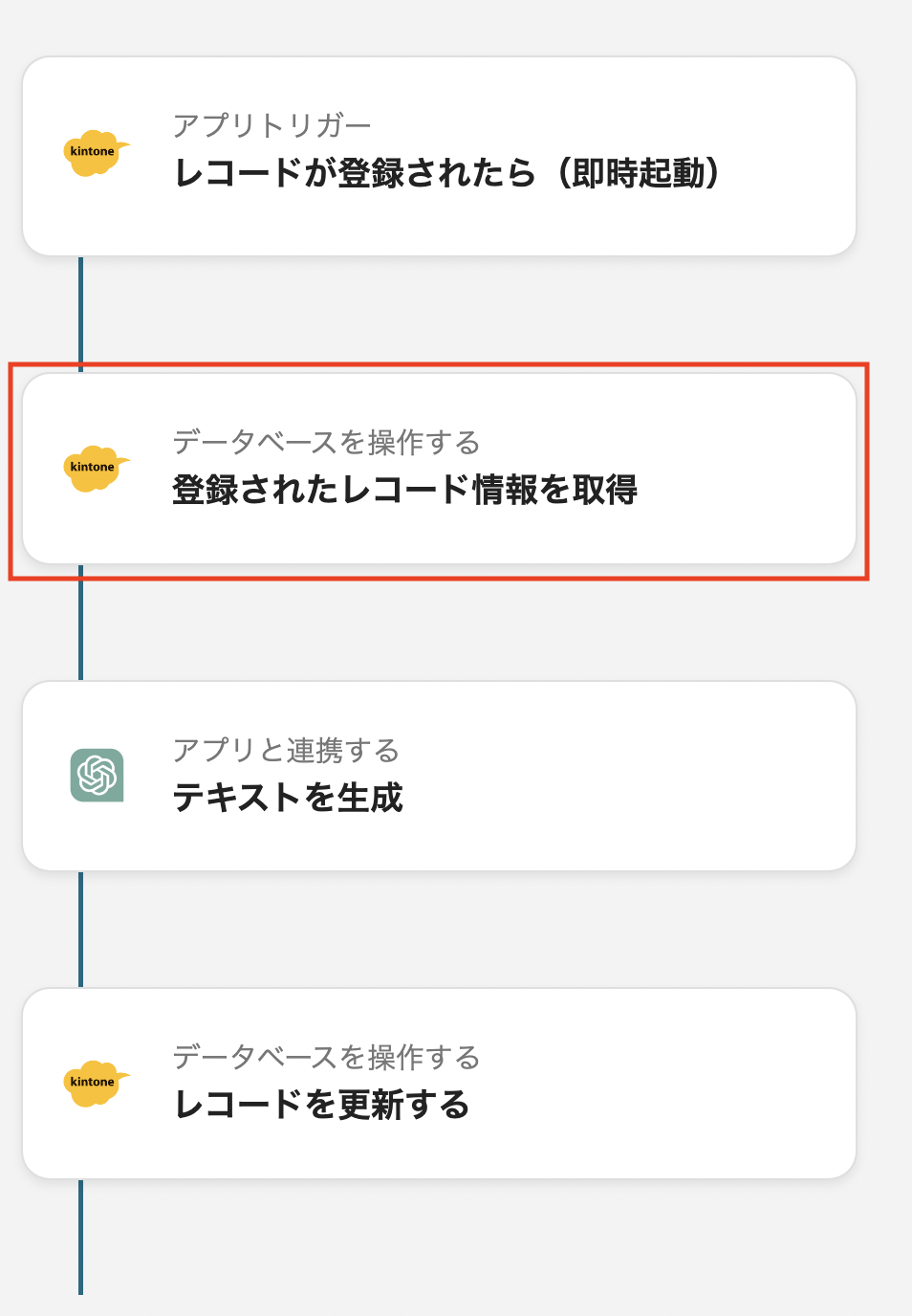Click the アプリトリガー label text
The height and width of the screenshot is (1316, 912).
tap(272, 123)
